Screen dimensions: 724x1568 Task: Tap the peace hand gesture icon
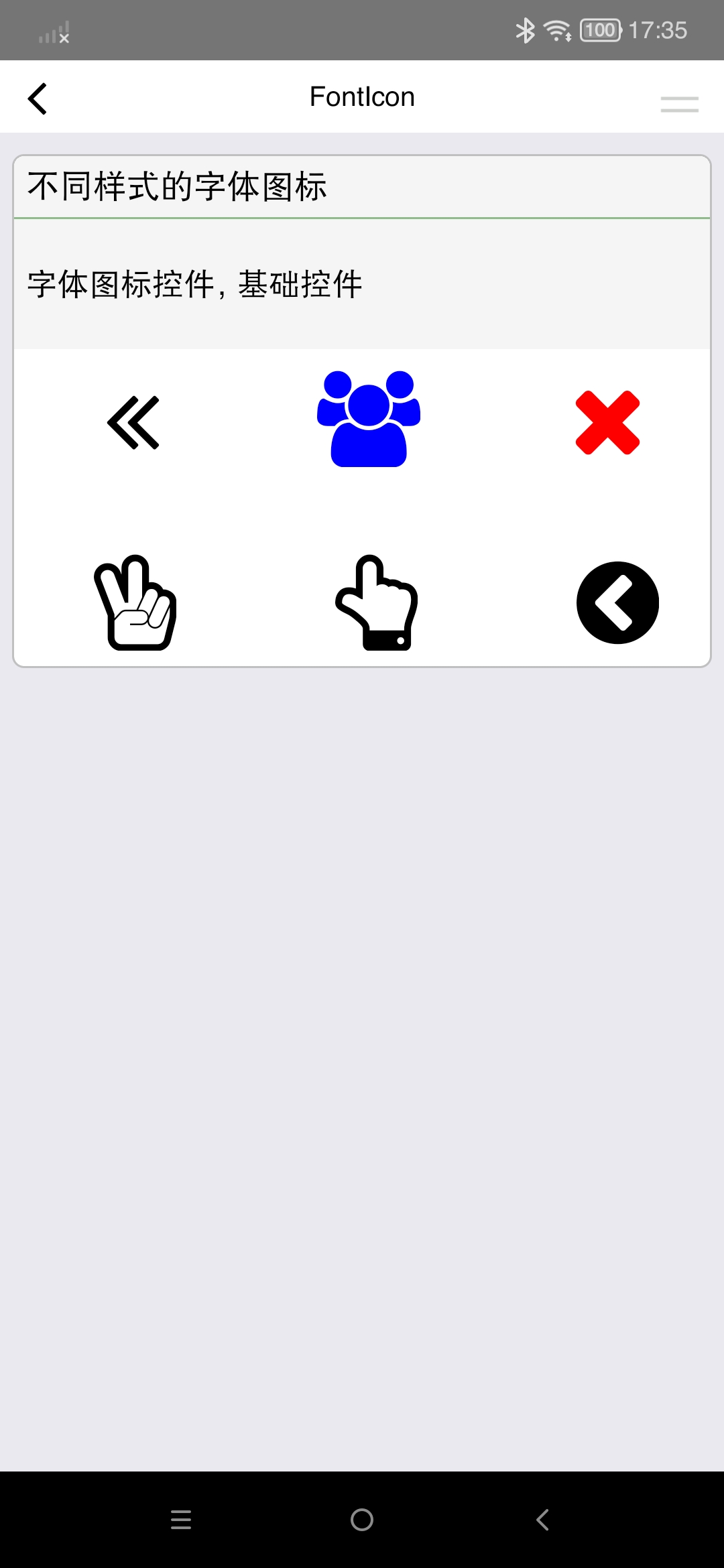point(135,602)
